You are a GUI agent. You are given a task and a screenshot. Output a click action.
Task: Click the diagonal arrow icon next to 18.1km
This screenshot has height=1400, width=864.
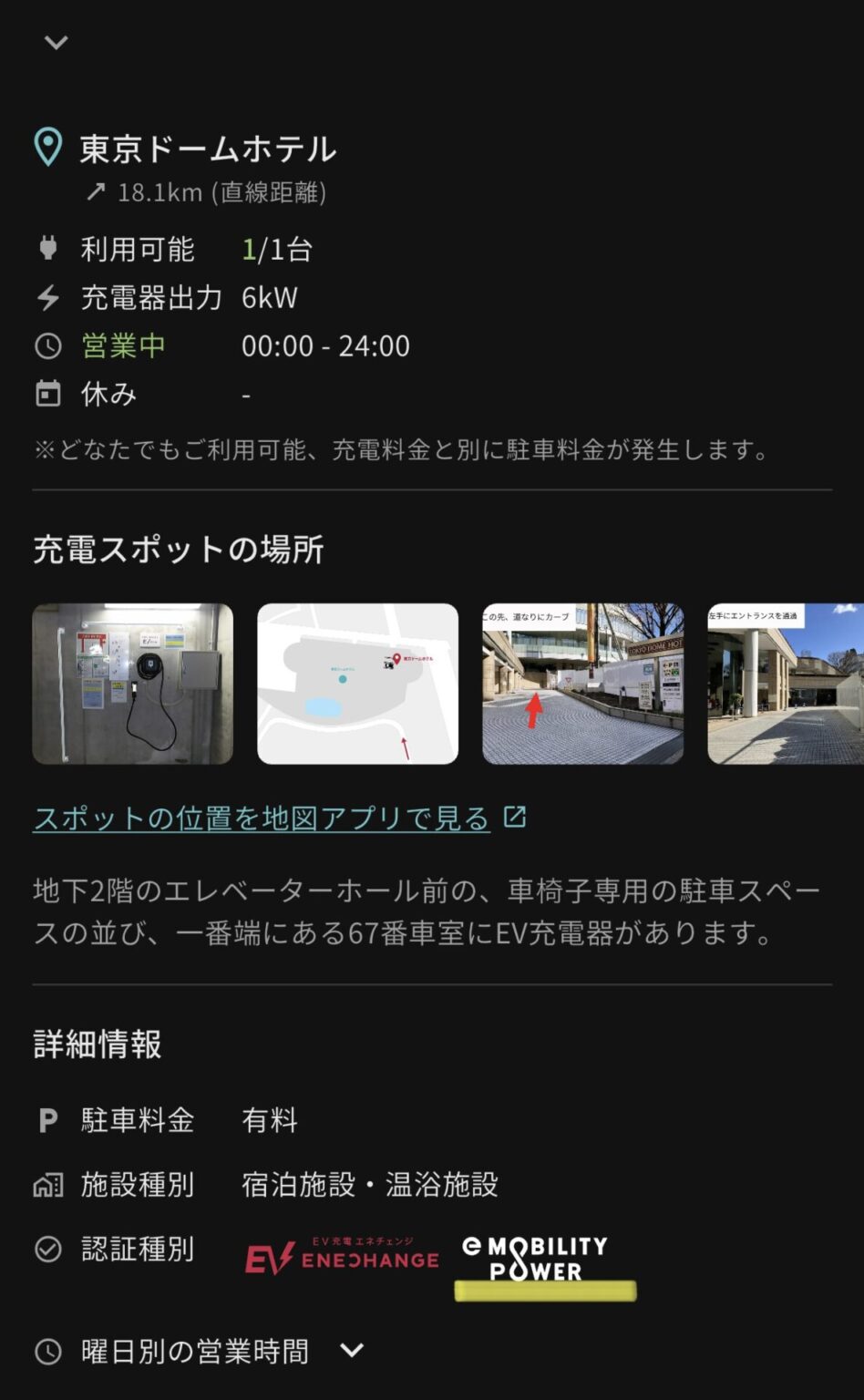(95, 192)
